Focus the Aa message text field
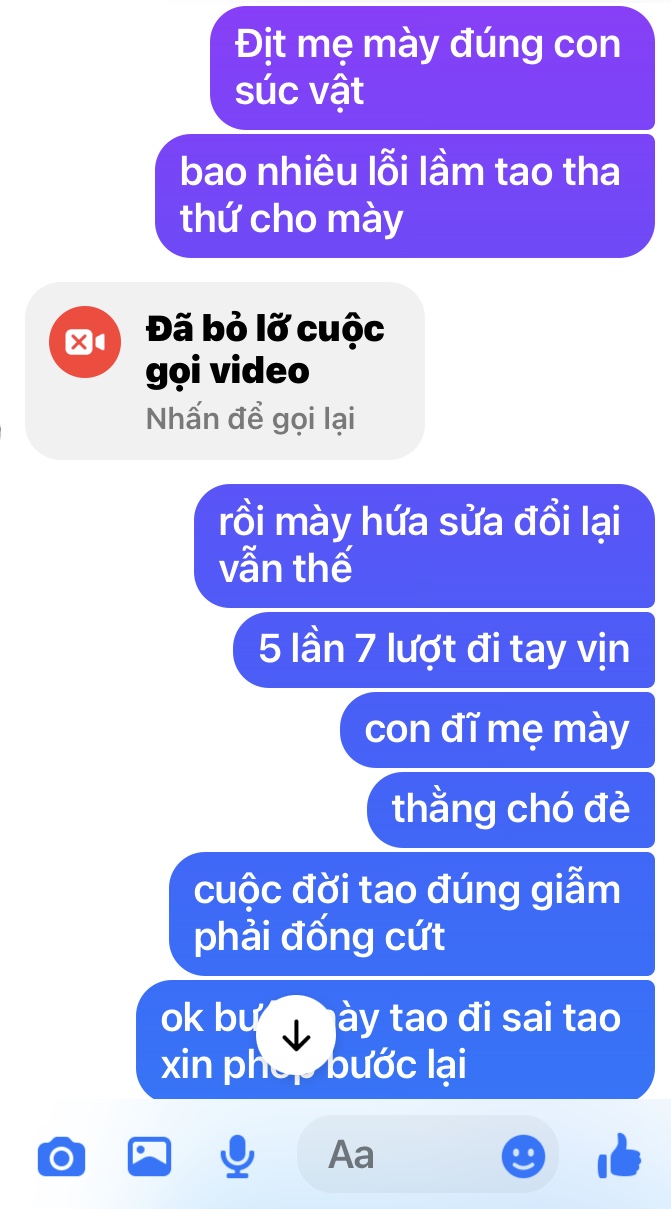The image size is (671, 1209). coord(400,1156)
